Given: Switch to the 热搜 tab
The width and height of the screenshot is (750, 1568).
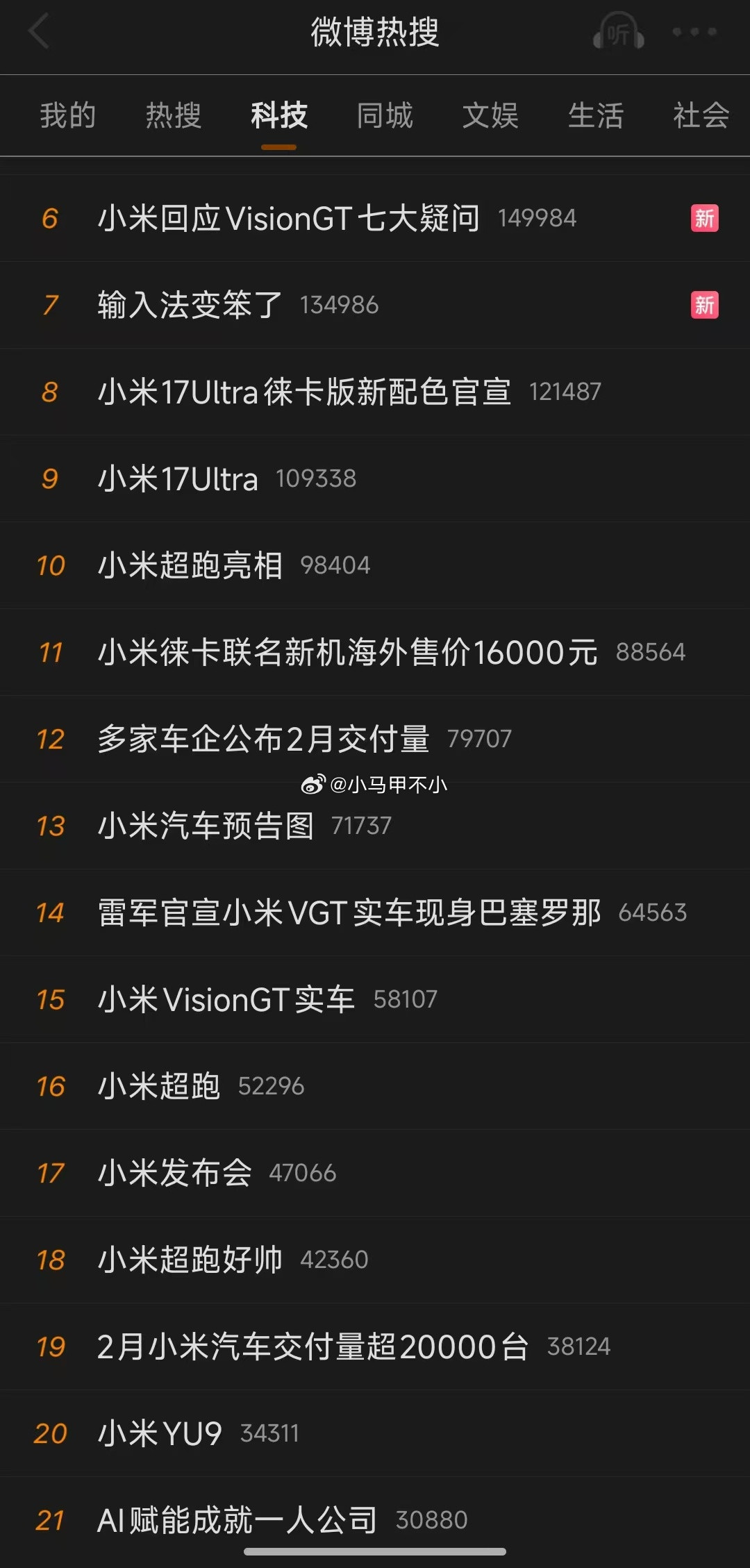Looking at the screenshot, I should coord(173,115).
